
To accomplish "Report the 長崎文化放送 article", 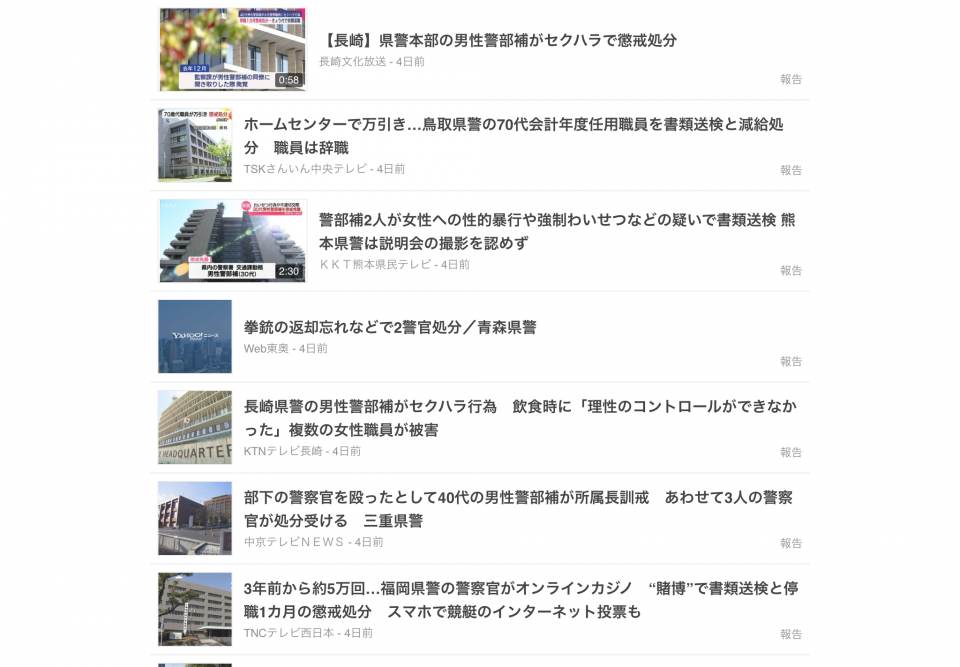I will tap(791, 79).
